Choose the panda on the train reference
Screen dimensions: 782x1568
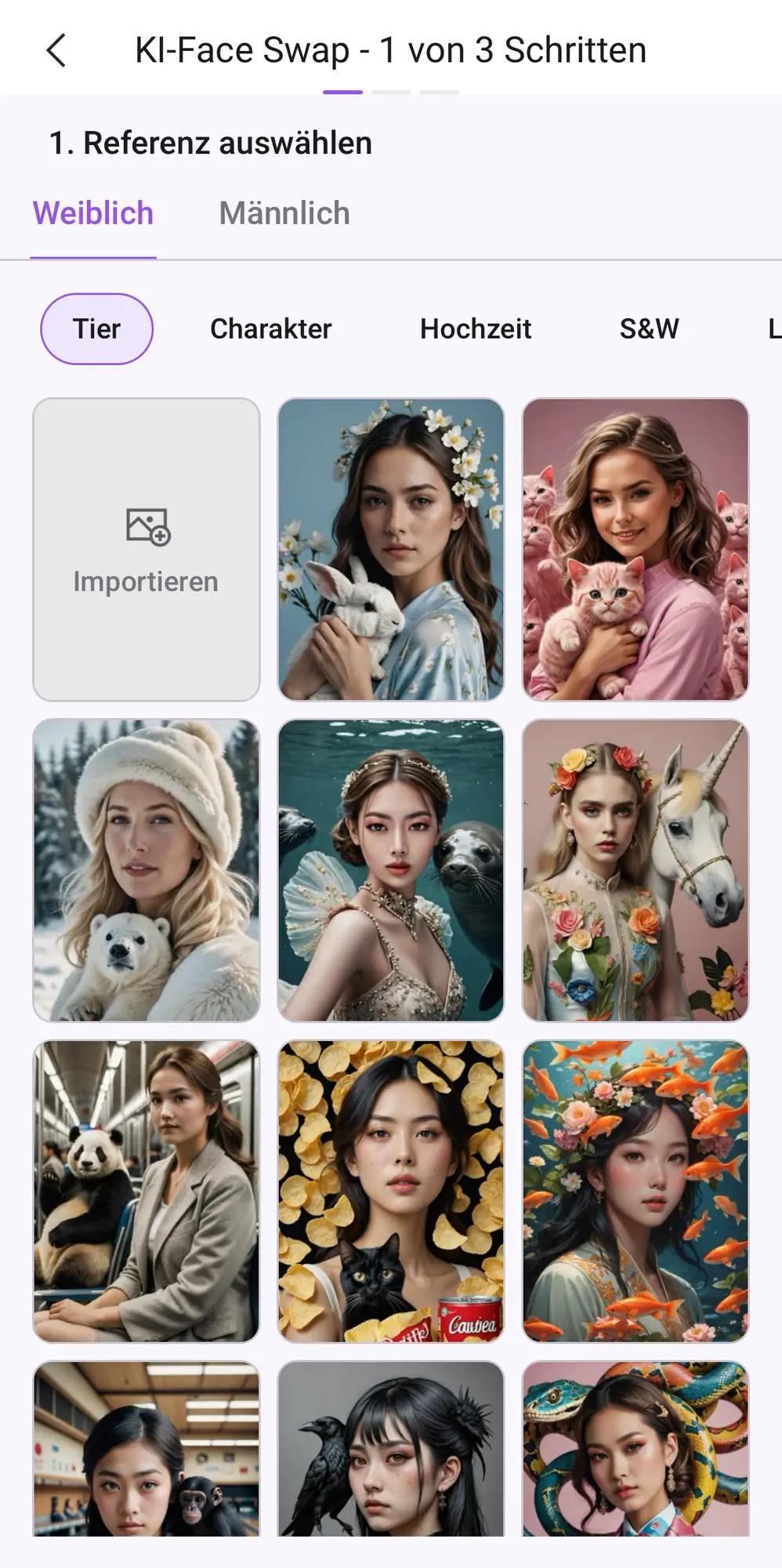(x=147, y=1192)
